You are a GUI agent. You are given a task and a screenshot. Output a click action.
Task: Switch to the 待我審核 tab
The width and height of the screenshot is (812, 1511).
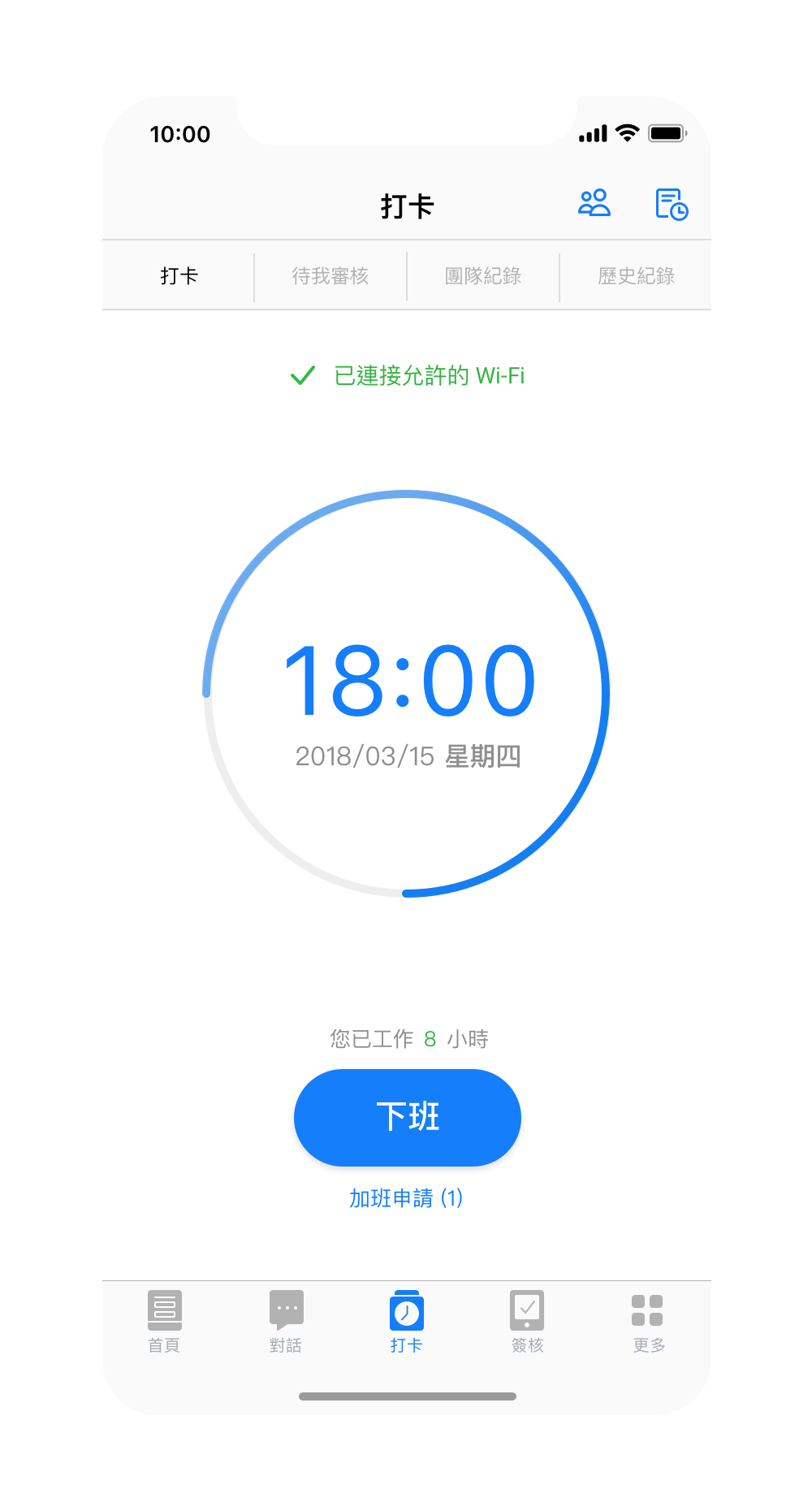pyautogui.click(x=330, y=276)
